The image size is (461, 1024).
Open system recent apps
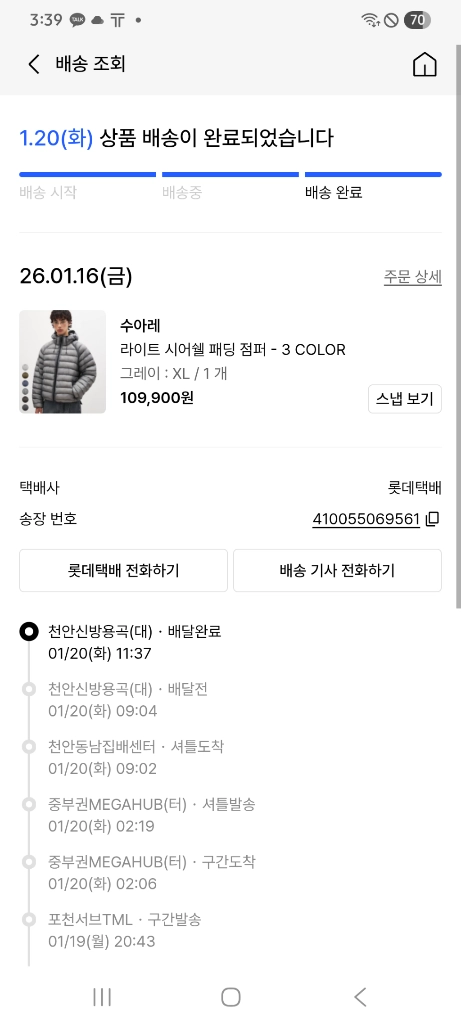point(102,997)
